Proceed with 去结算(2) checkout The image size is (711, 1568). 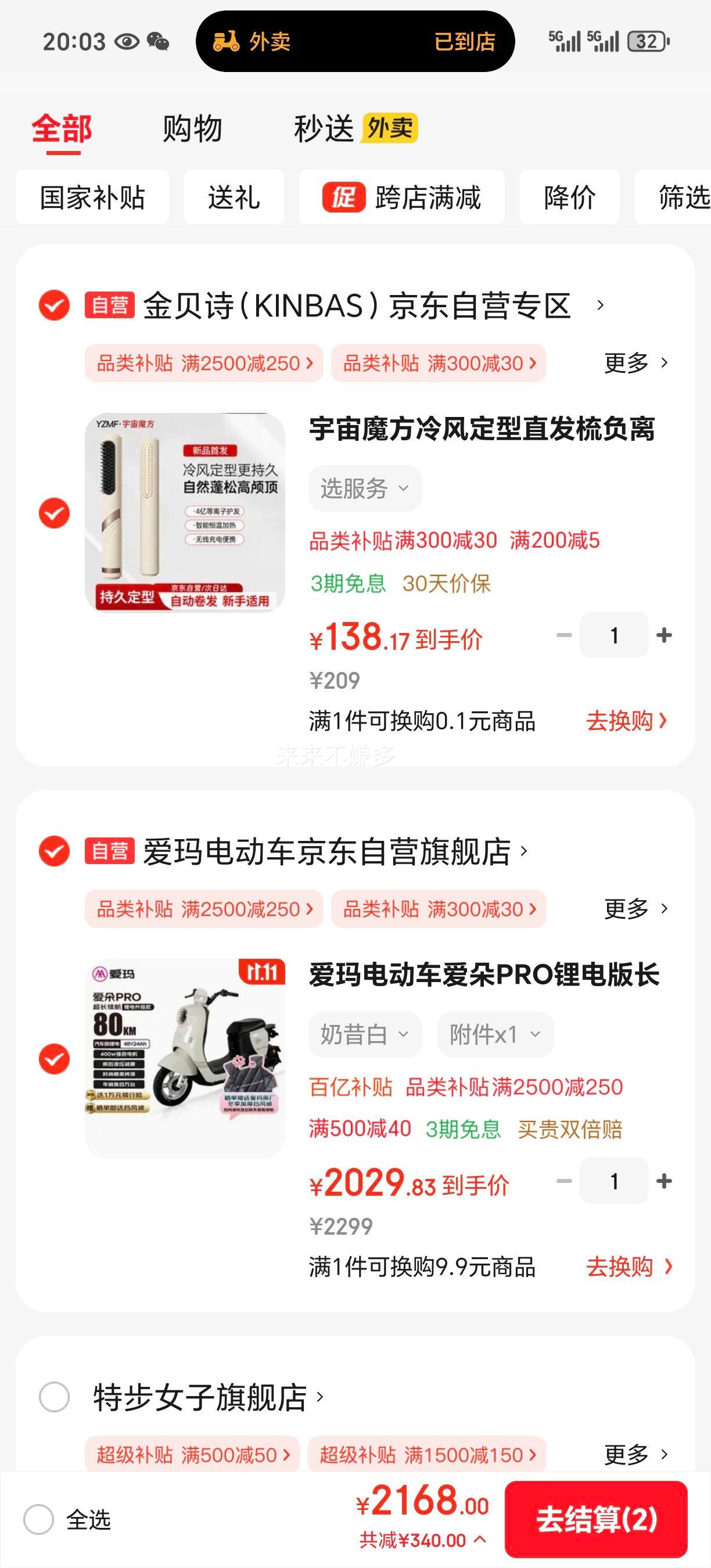pos(596,1519)
